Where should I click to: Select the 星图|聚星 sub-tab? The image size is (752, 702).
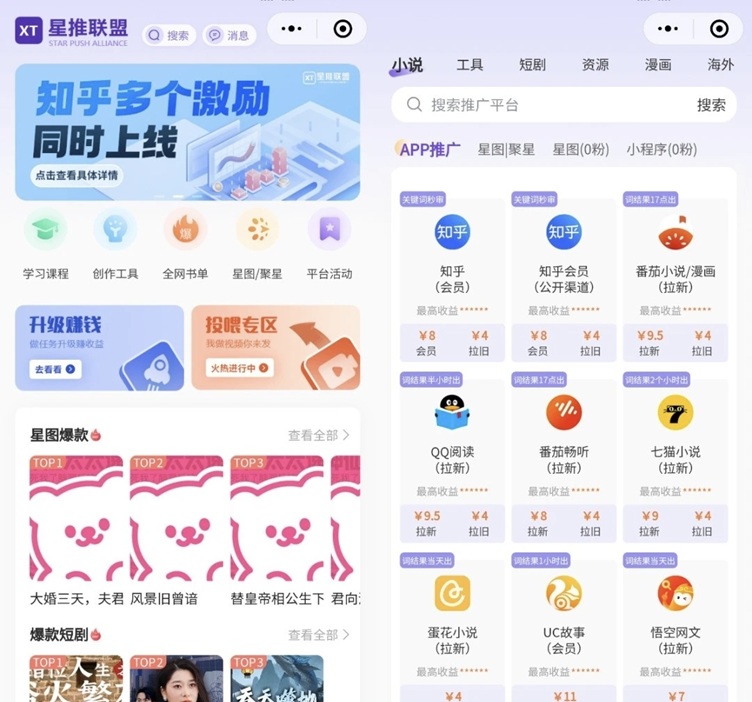[x=506, y=149]
